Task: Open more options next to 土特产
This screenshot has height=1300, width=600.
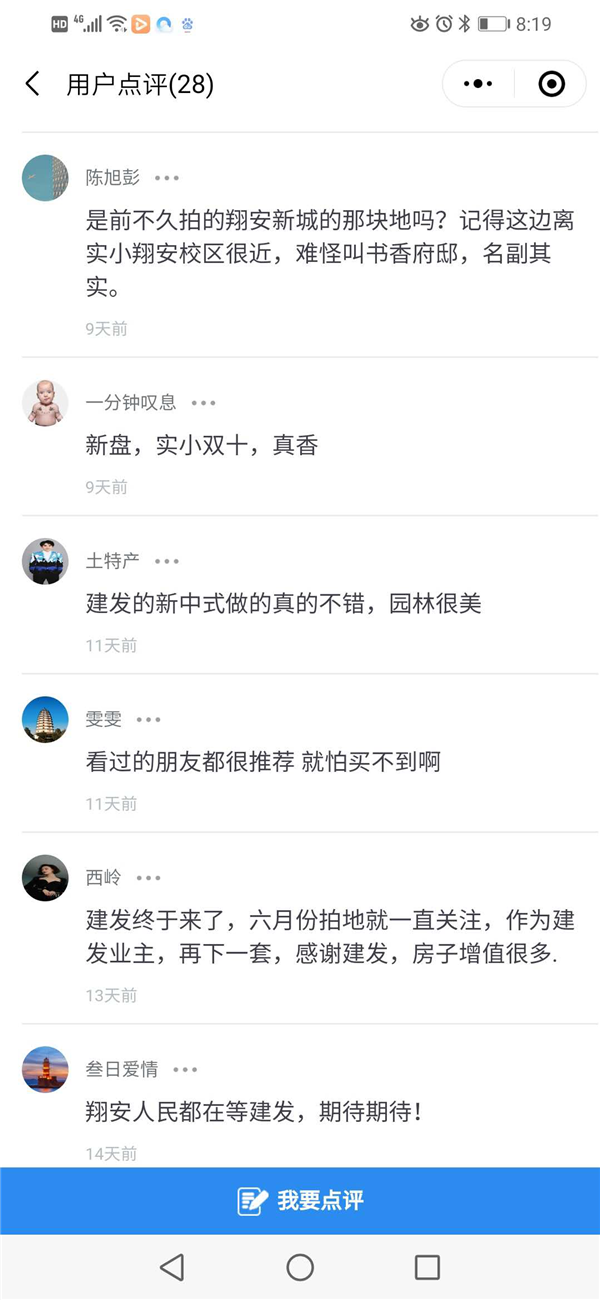Action: 167,562
